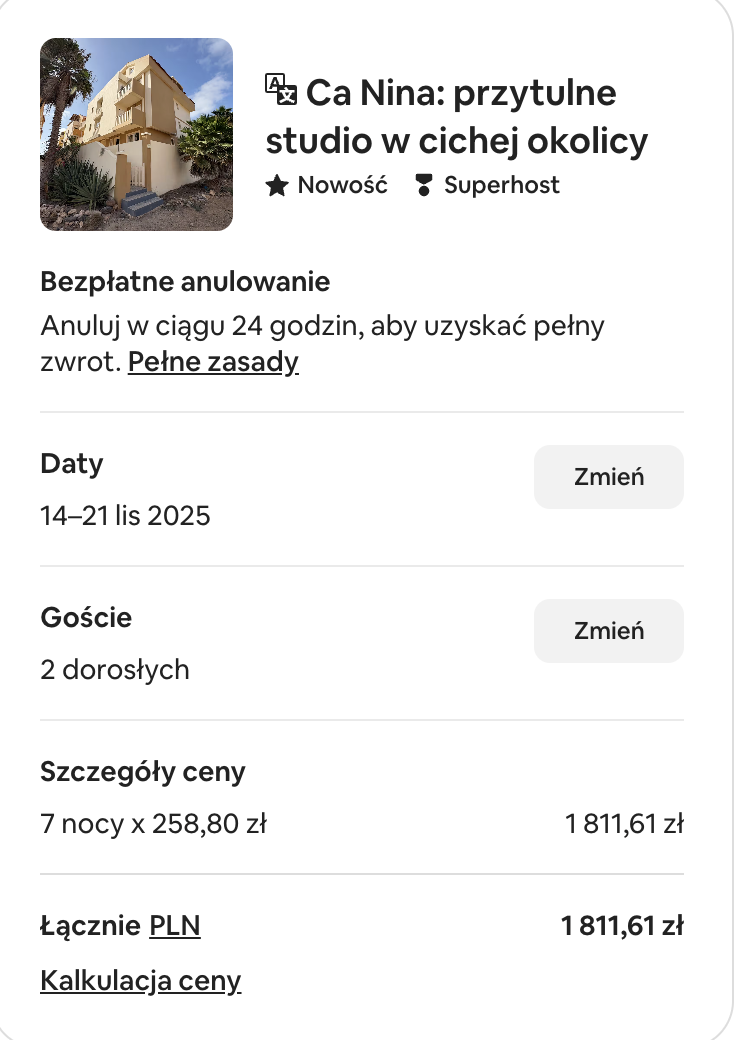Click the Bezpłatne anulowanie heading
This screenshot has width=734, height=1040.
pos(184,281)
